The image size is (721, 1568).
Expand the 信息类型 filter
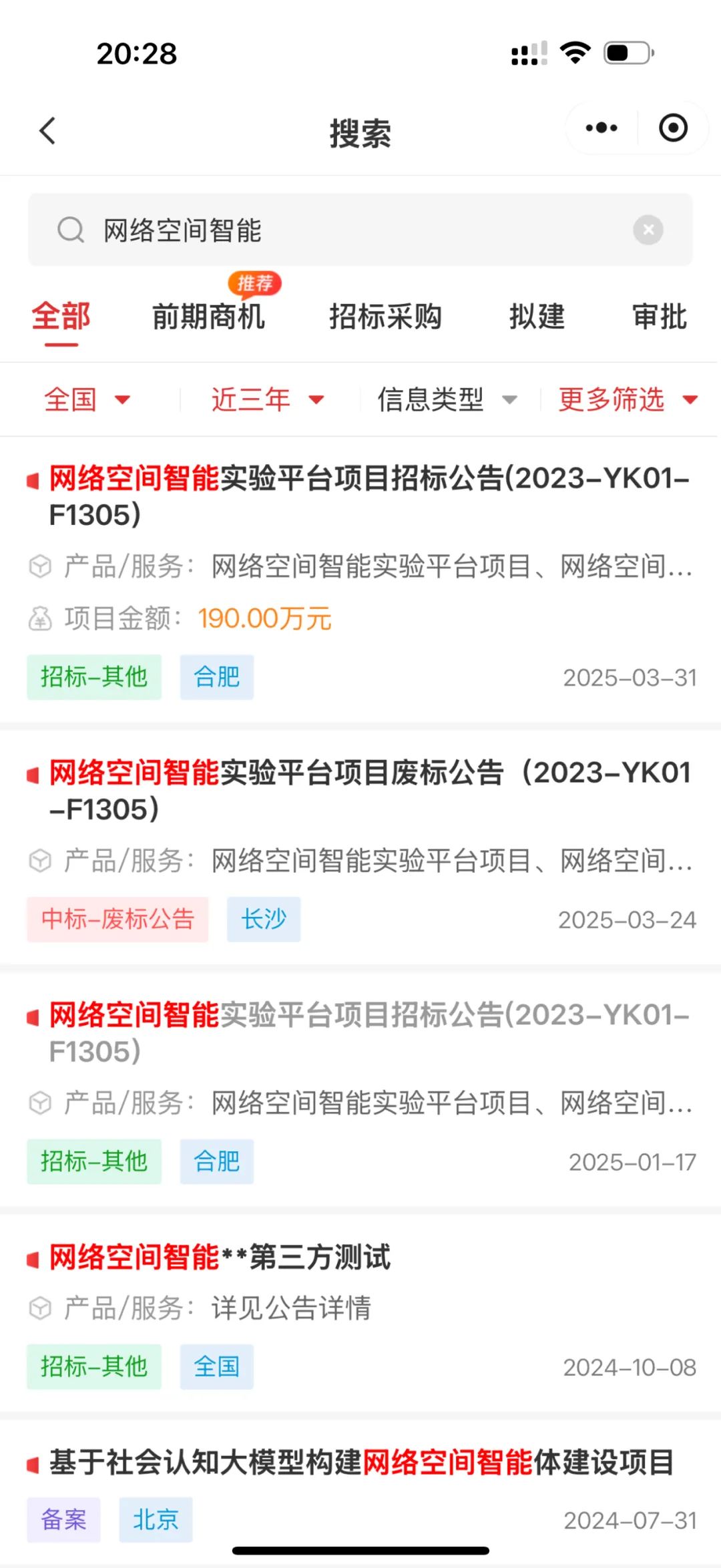click(x=446, y=400)
